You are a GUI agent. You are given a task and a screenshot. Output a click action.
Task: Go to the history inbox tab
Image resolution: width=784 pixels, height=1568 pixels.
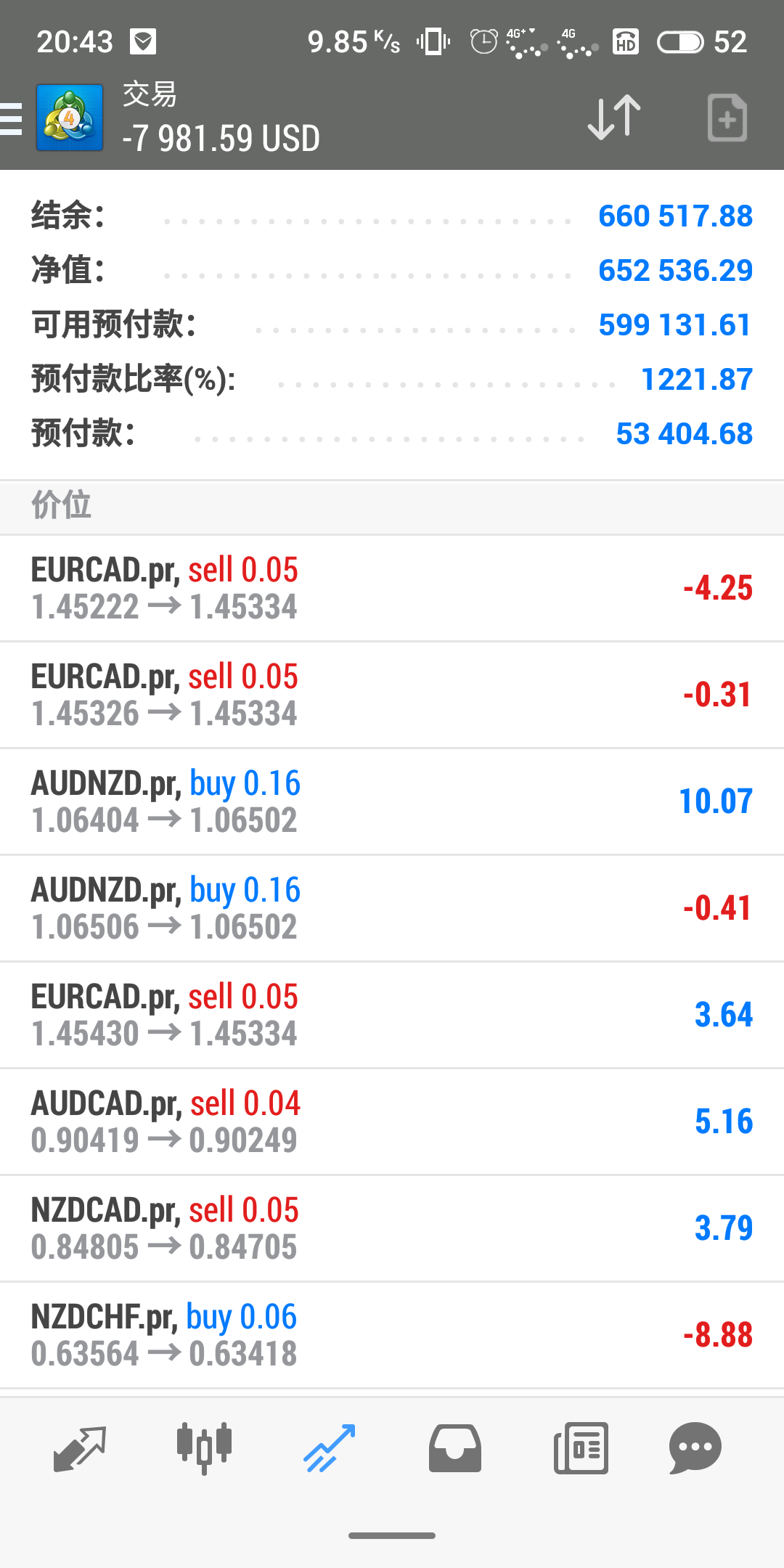click(x=455, y=1448)
